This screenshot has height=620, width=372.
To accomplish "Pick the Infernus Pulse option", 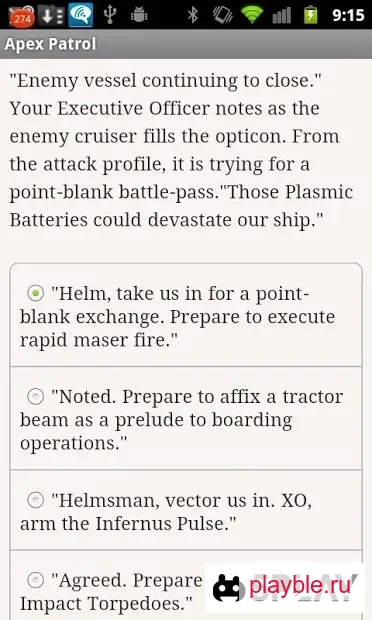I will coord(186,510).
